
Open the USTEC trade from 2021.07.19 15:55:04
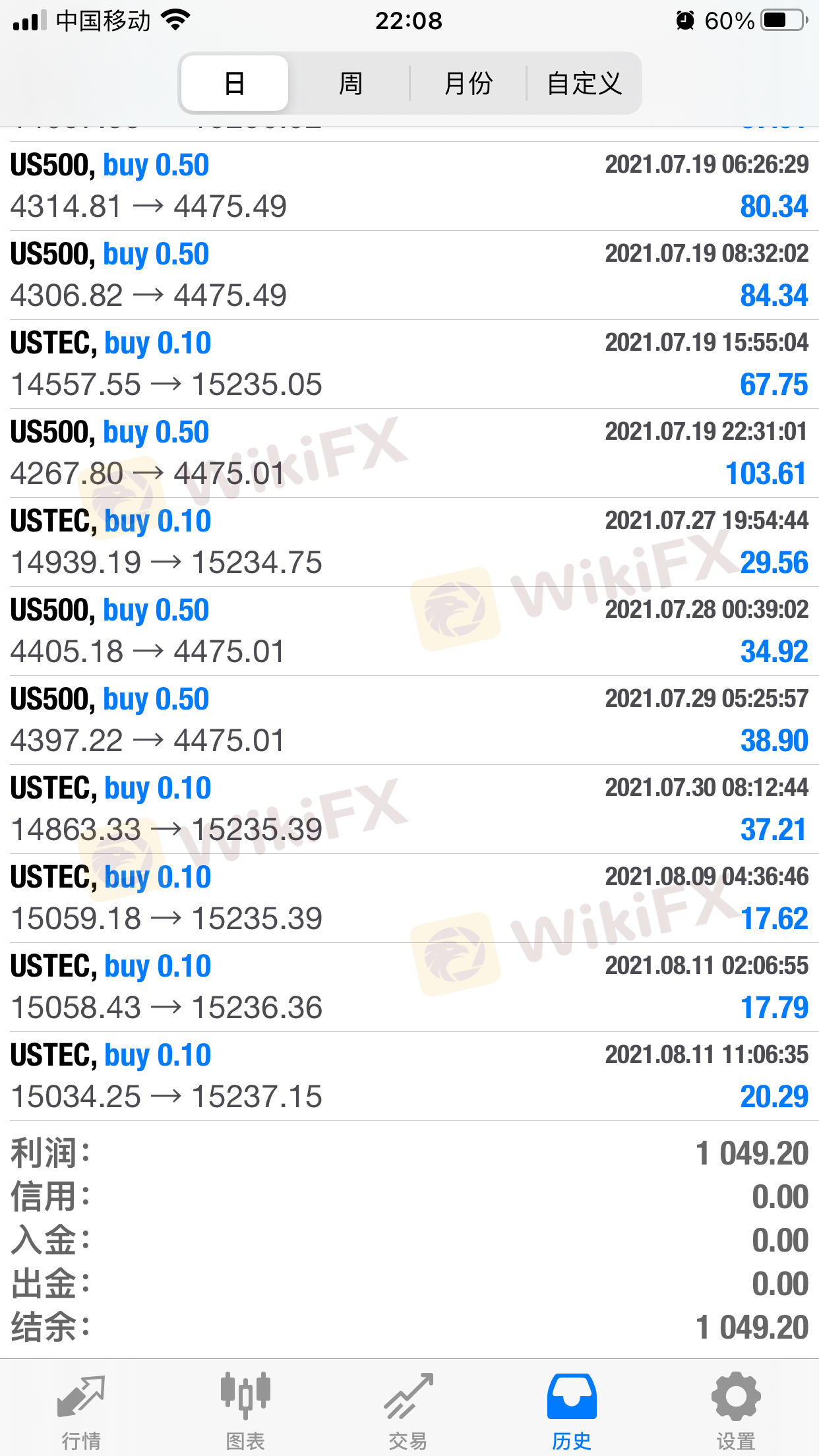(409, 364)
